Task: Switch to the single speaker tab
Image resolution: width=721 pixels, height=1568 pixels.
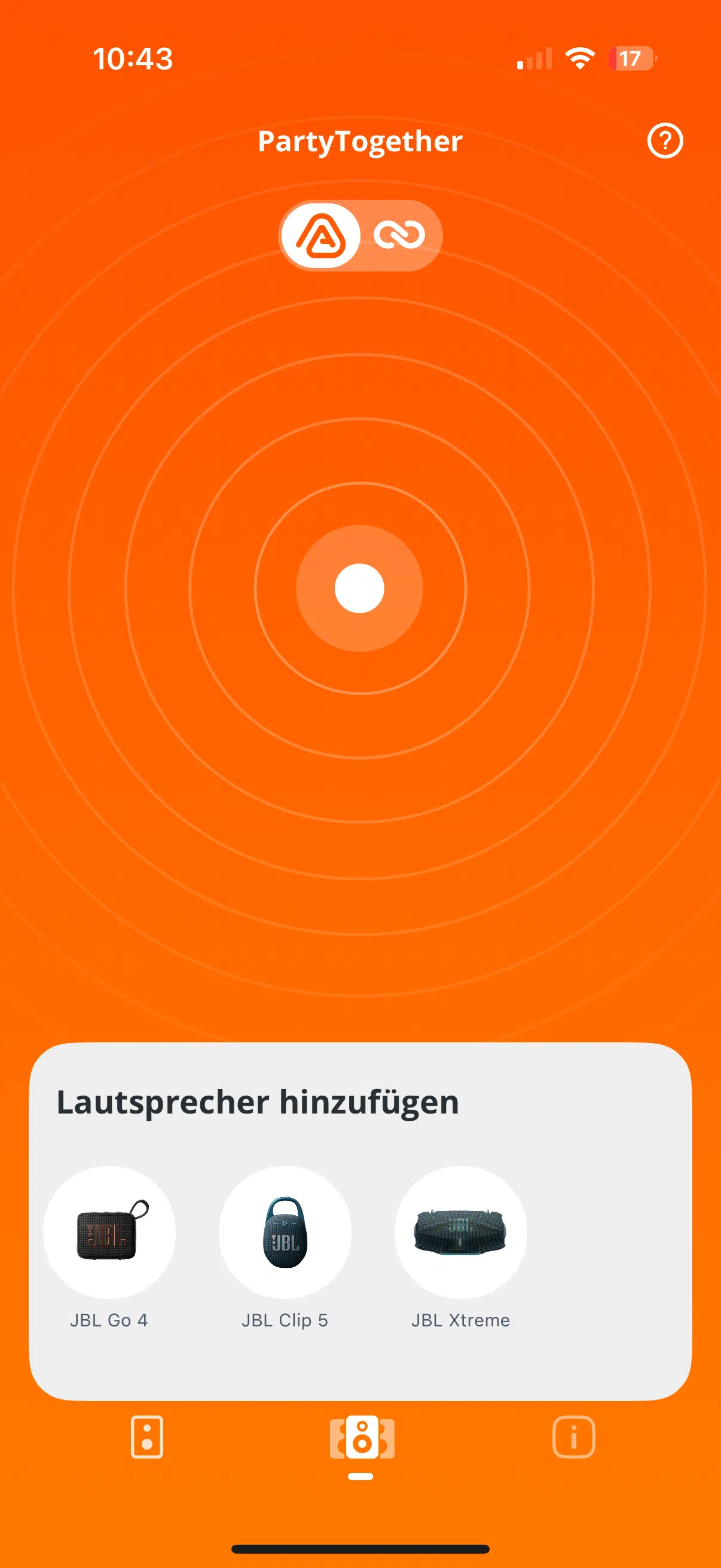Action: 146,1436
